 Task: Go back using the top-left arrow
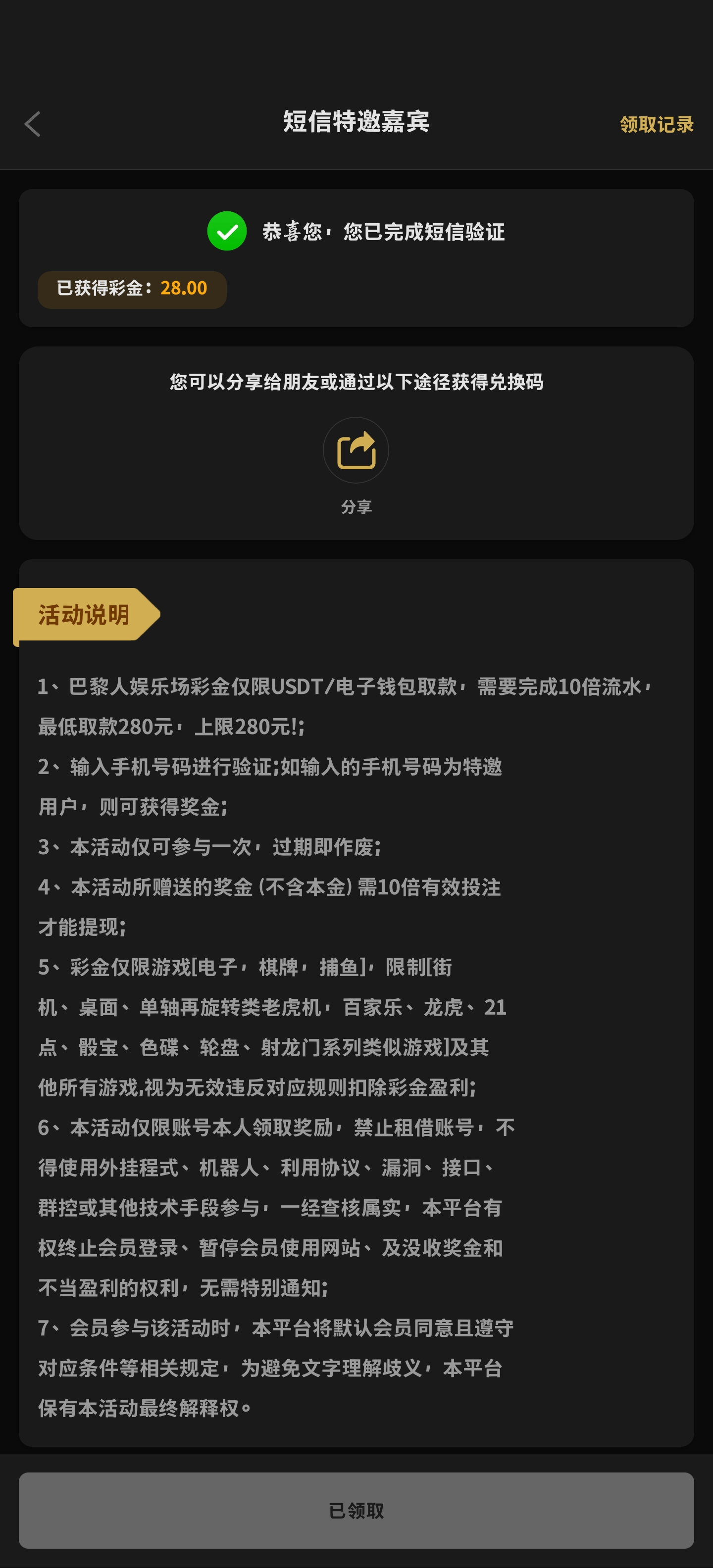coord(32,124)
